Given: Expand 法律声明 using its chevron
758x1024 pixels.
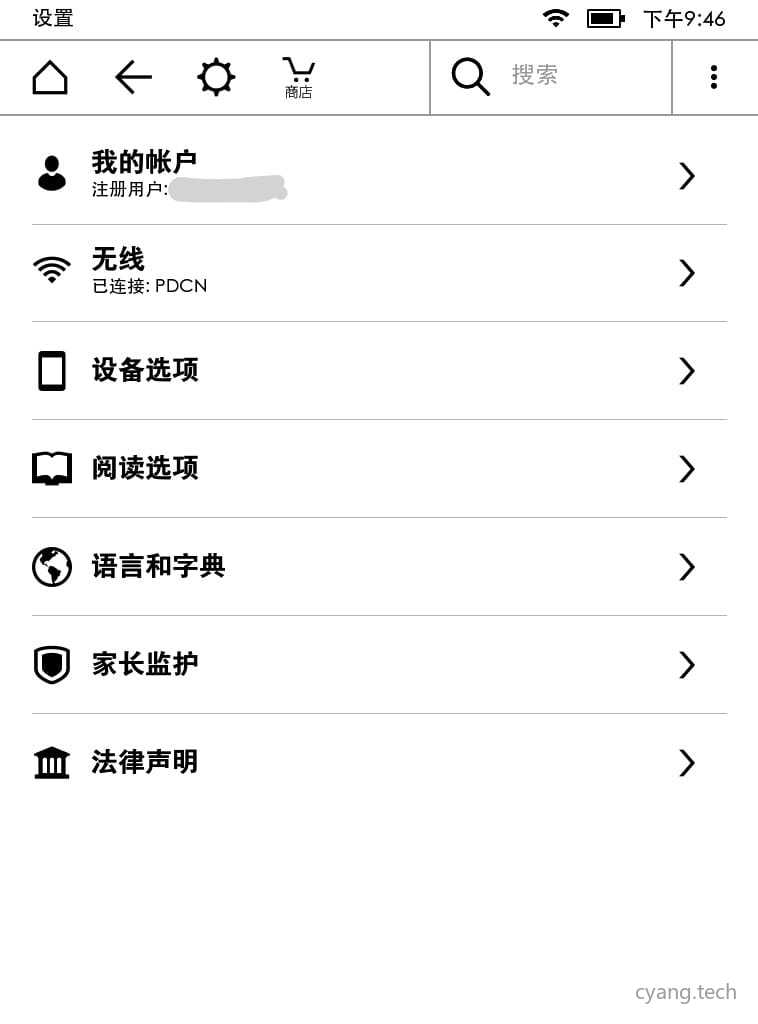Looking at the screenshot, I should pyautogui.click(x=687, y=763).
